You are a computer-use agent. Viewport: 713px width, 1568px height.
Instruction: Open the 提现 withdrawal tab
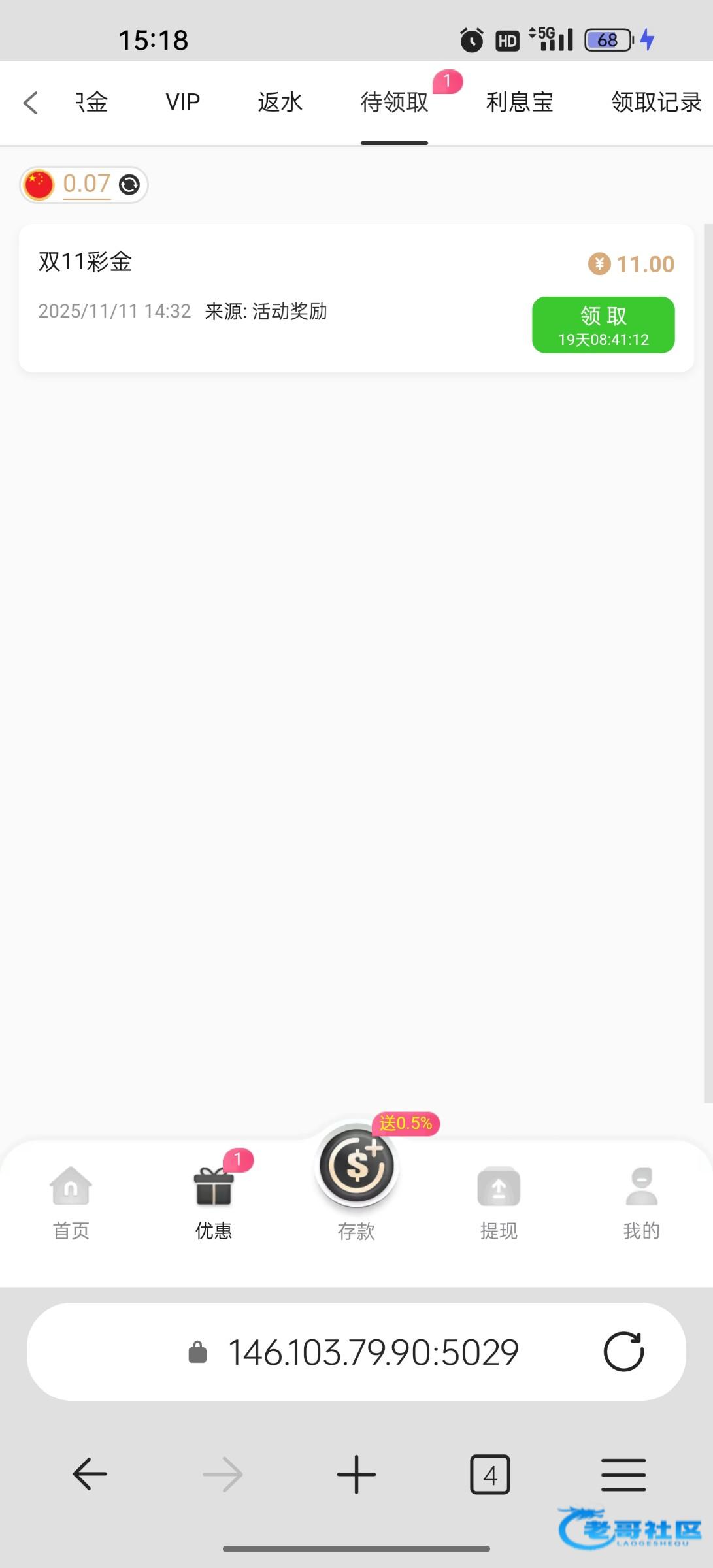(499, 1203)
